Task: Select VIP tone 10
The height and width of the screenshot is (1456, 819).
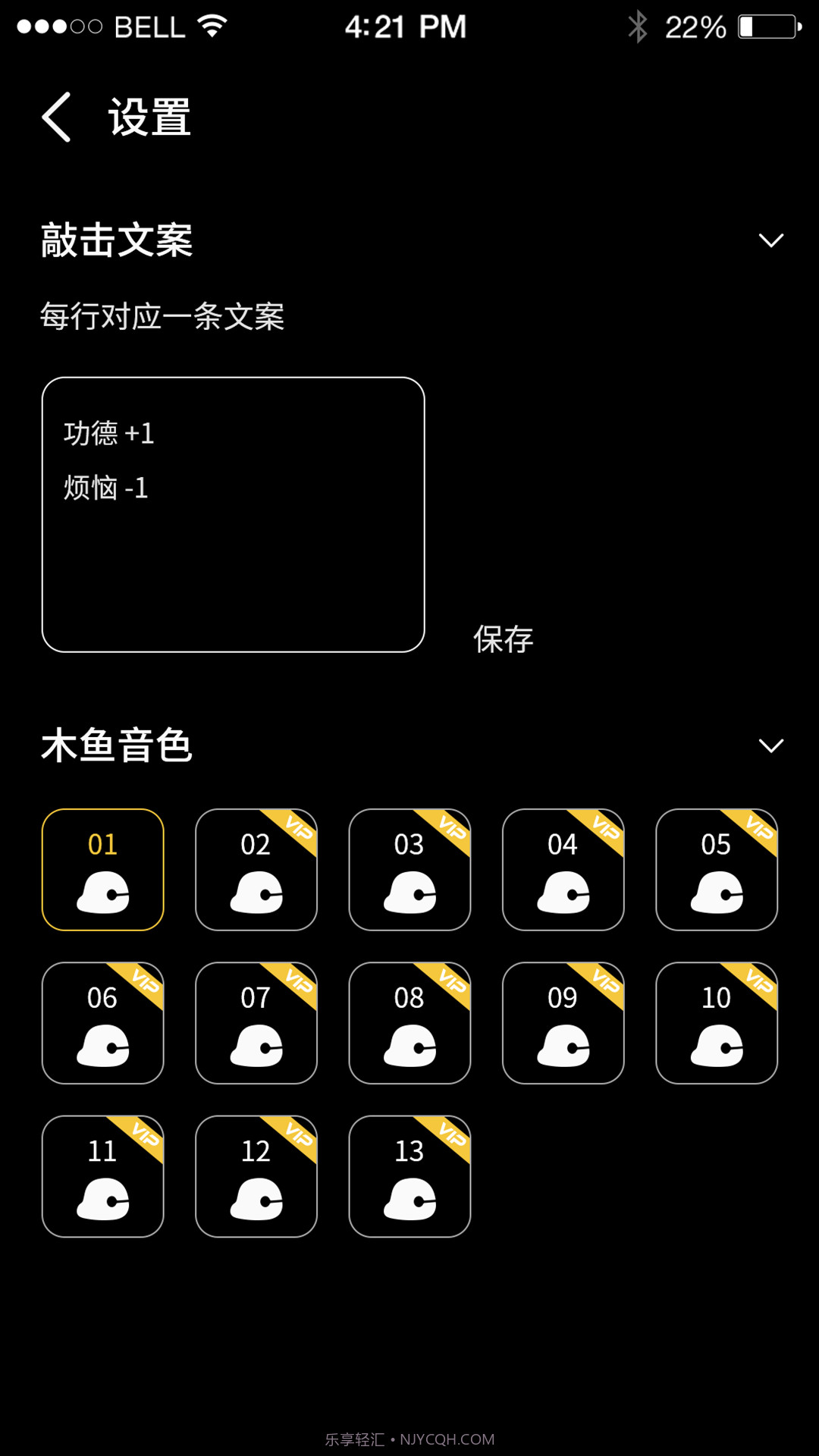Action: (x=716, y=1023)
